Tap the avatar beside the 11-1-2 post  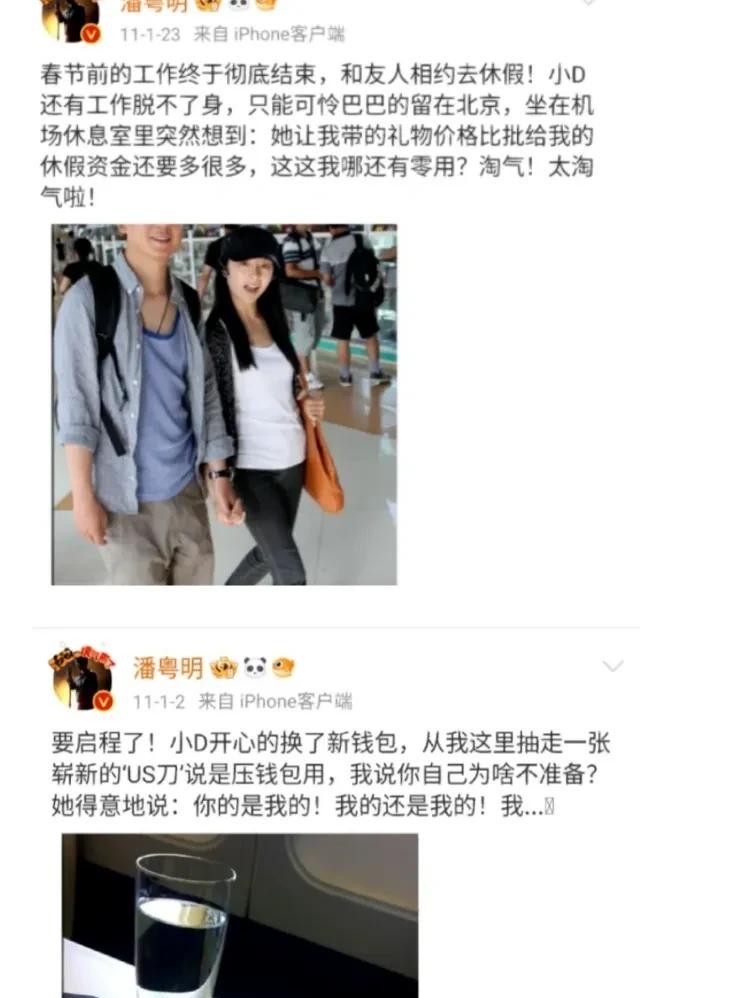[x=82, y=678]
